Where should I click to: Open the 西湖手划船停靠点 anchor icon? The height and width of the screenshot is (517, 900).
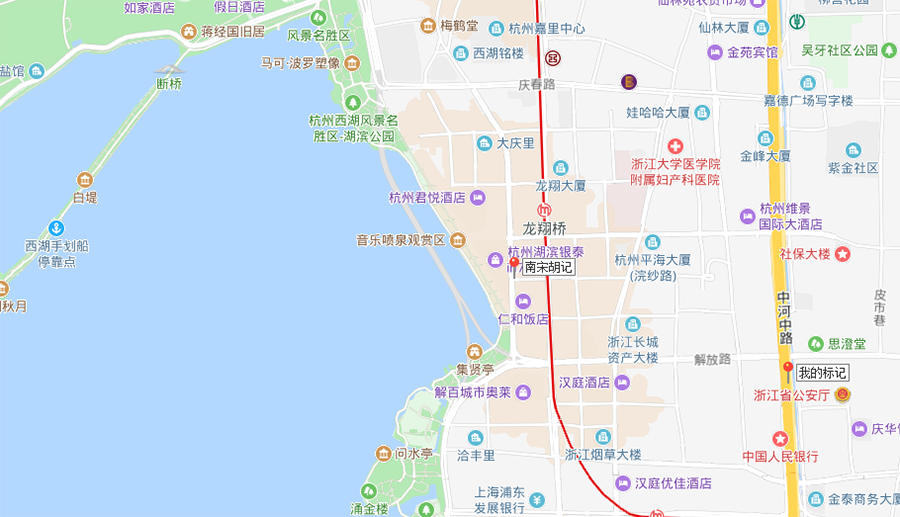57,229
